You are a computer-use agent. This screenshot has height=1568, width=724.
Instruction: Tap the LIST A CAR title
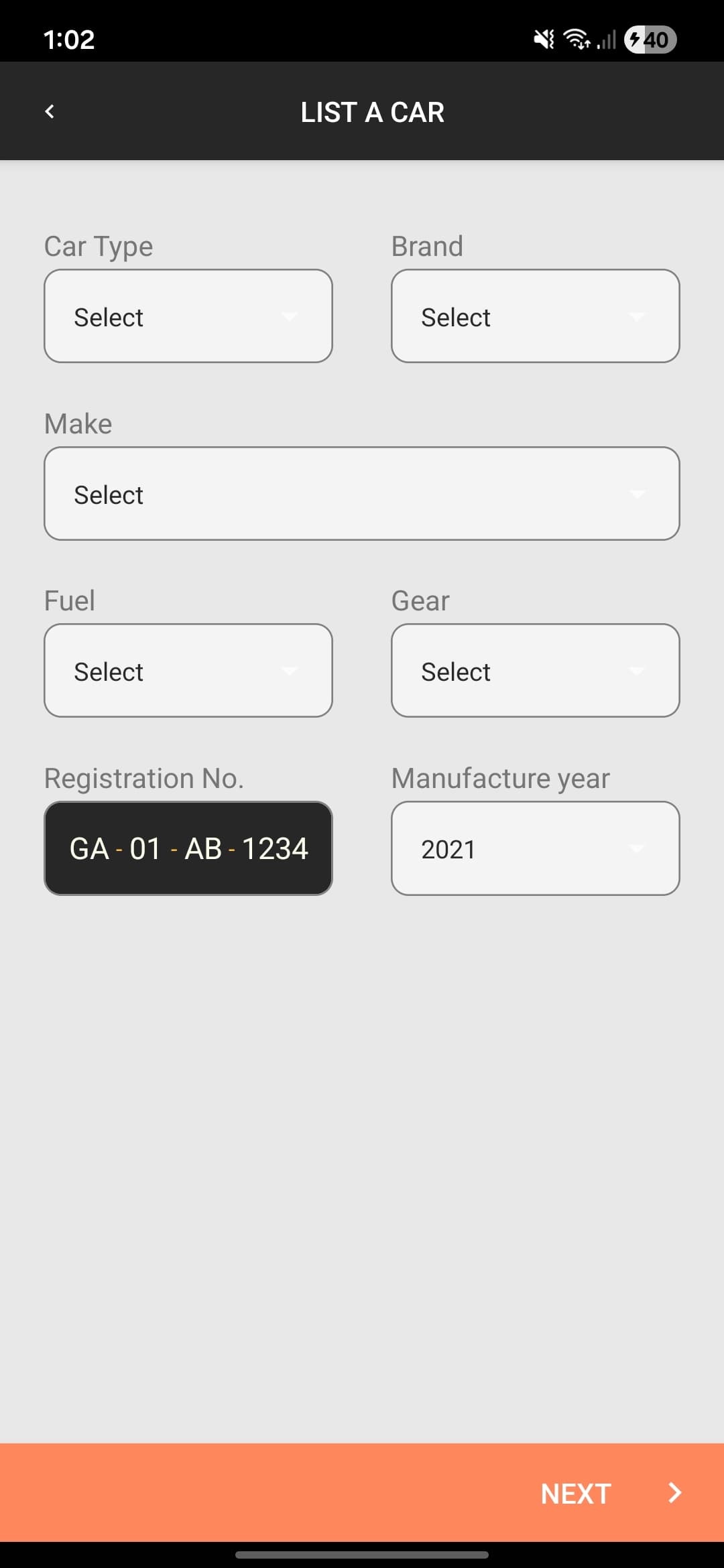pos(373,111)
